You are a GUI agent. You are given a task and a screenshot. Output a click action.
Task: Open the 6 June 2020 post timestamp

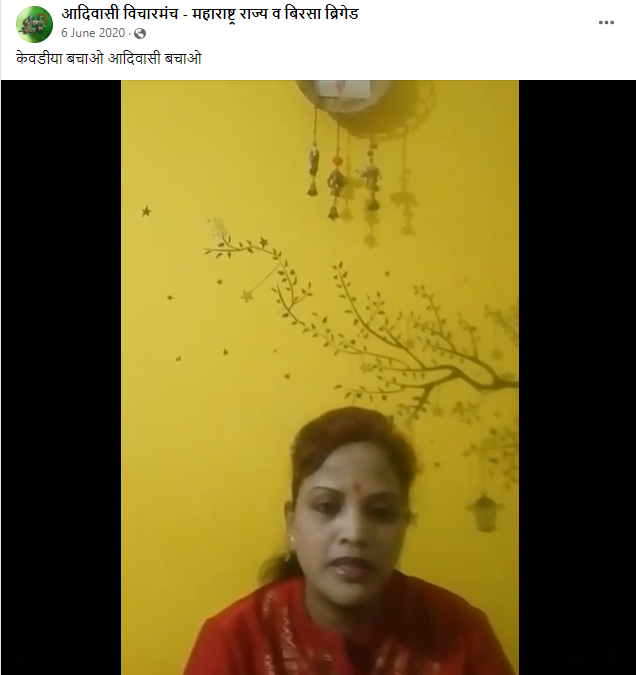coord(92,33)
